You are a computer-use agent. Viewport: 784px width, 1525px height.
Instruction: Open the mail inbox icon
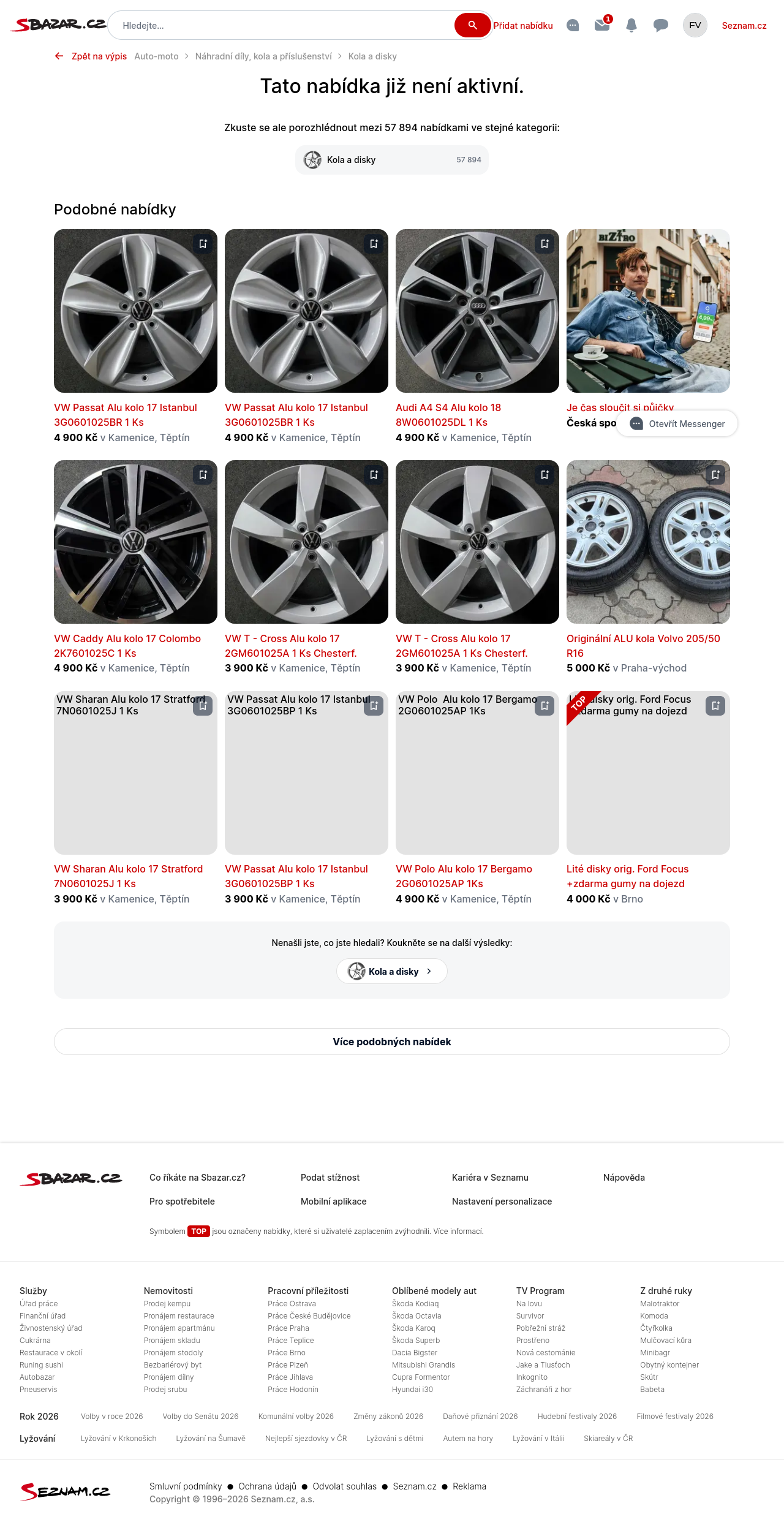[601, 25]
